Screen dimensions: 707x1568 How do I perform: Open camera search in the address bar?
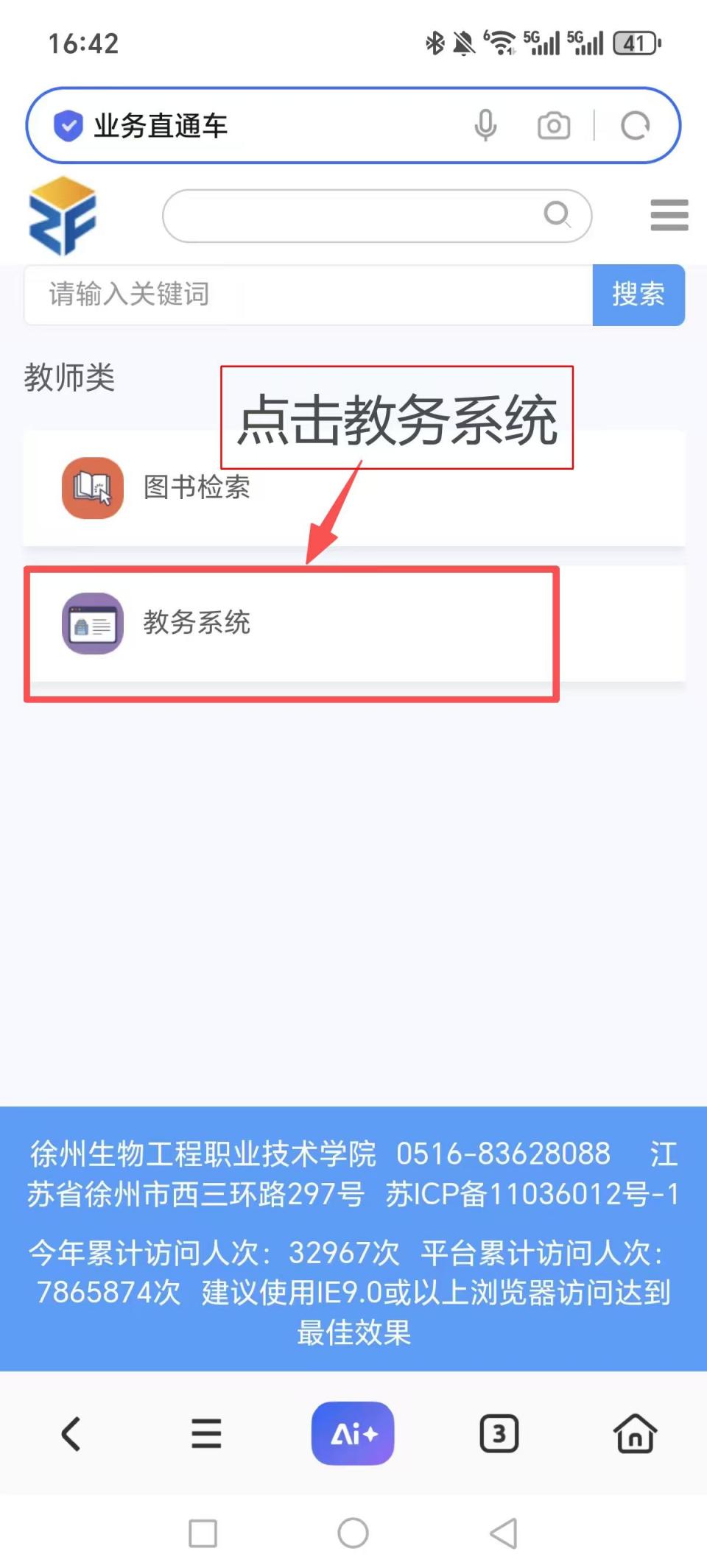pos(554,126)
